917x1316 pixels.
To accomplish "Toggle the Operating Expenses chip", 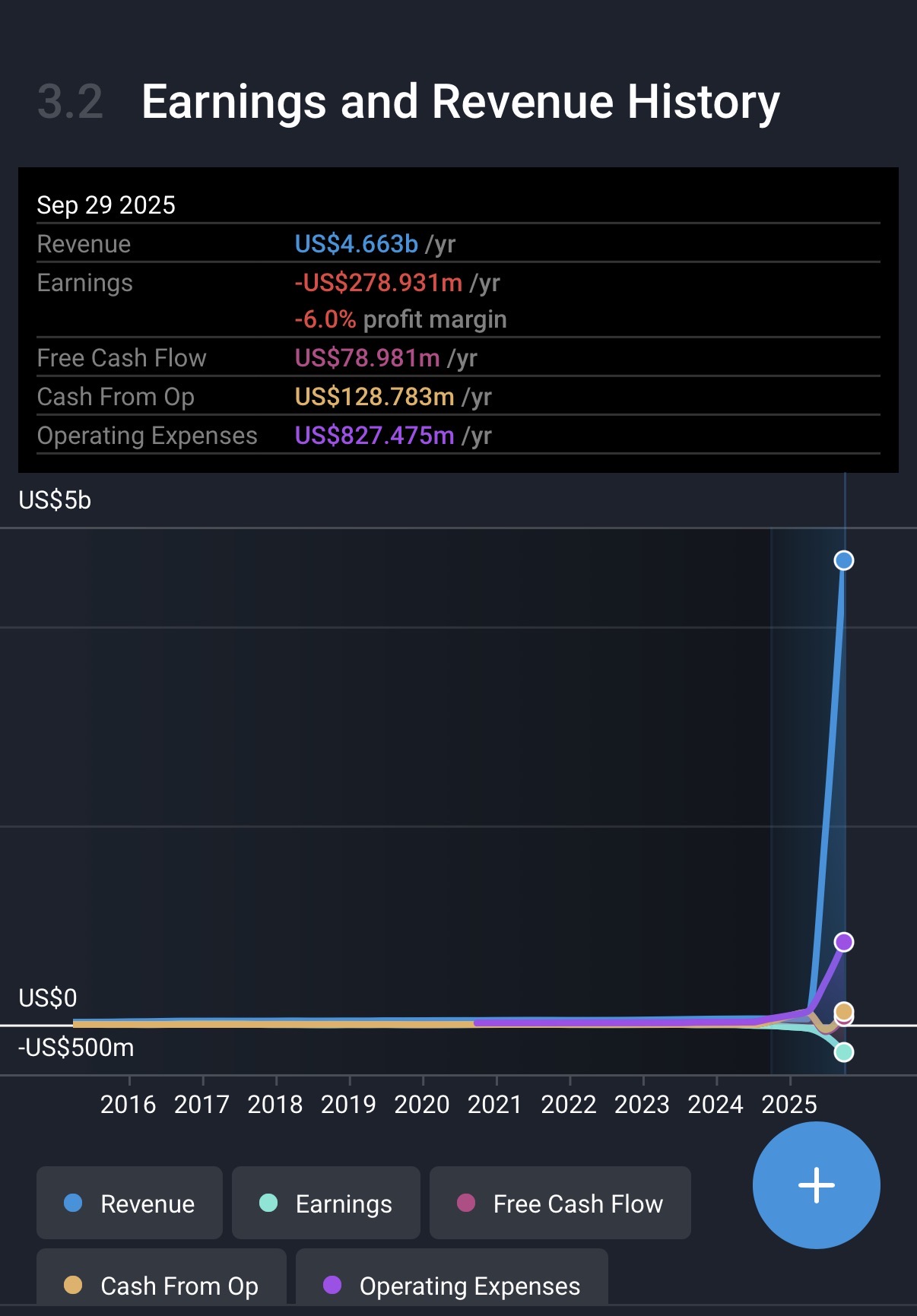I will click(452, 1284).
